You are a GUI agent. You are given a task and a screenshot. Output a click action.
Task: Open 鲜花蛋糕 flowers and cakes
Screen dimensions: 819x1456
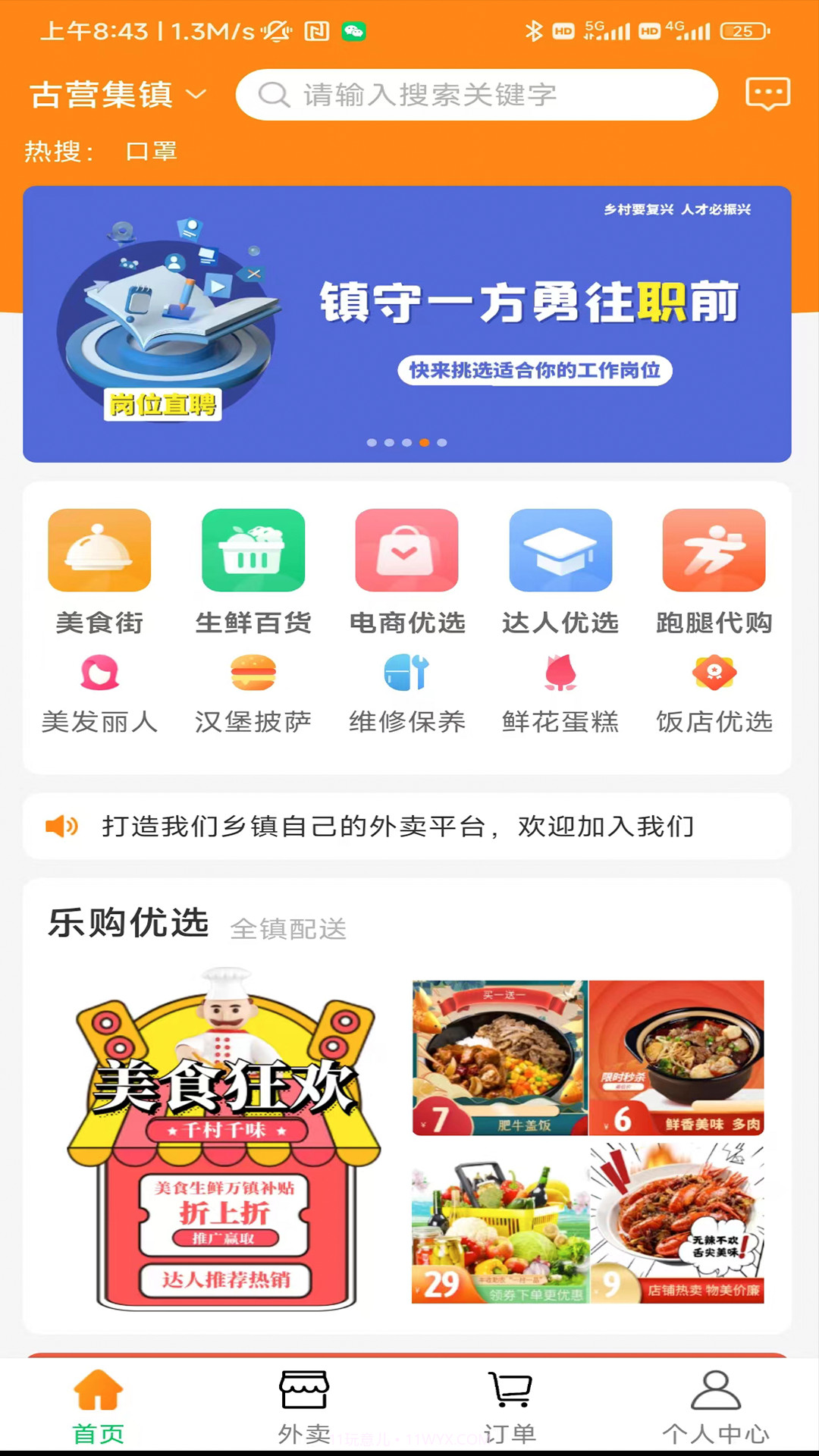pyautogui.click(x=560, y=692)
